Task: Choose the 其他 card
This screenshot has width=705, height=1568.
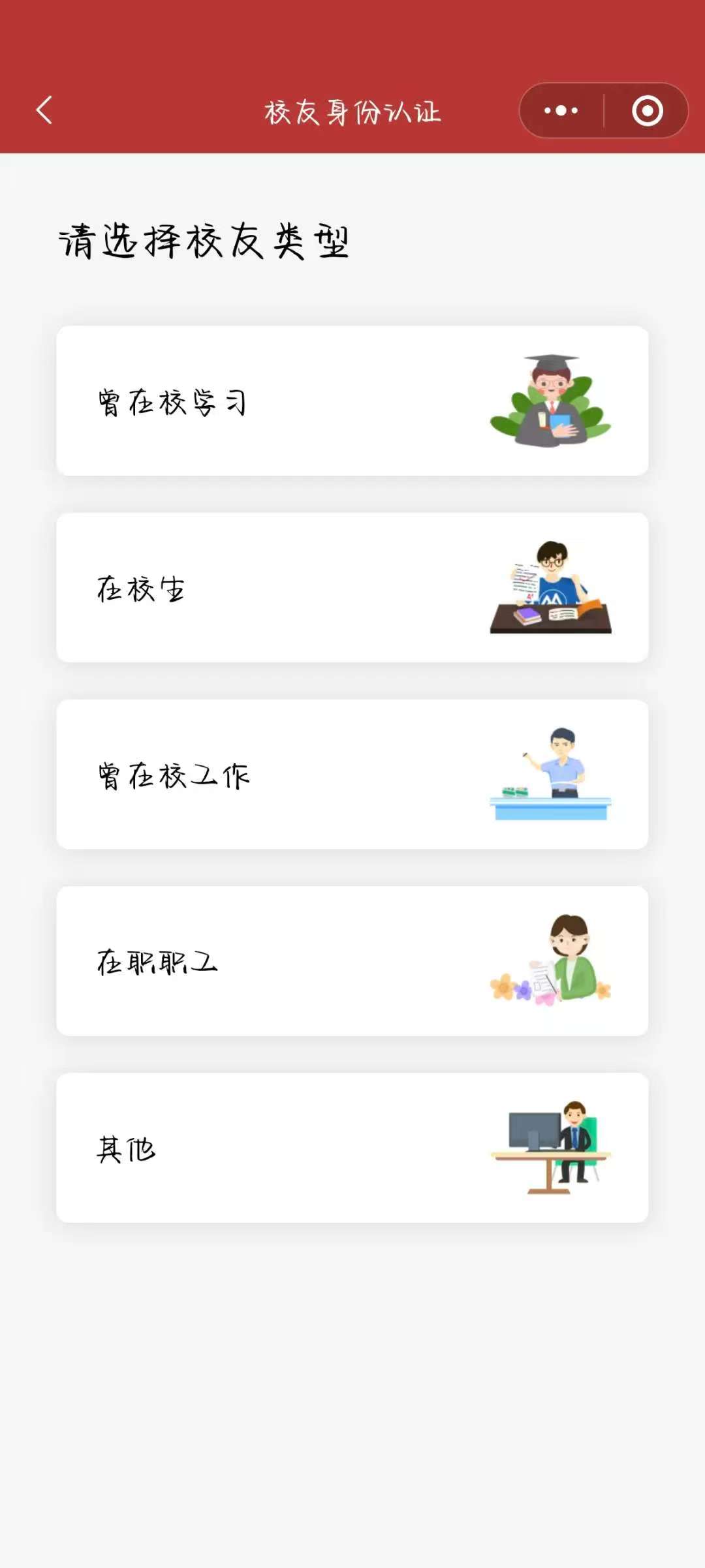Action: (352, 1148)
